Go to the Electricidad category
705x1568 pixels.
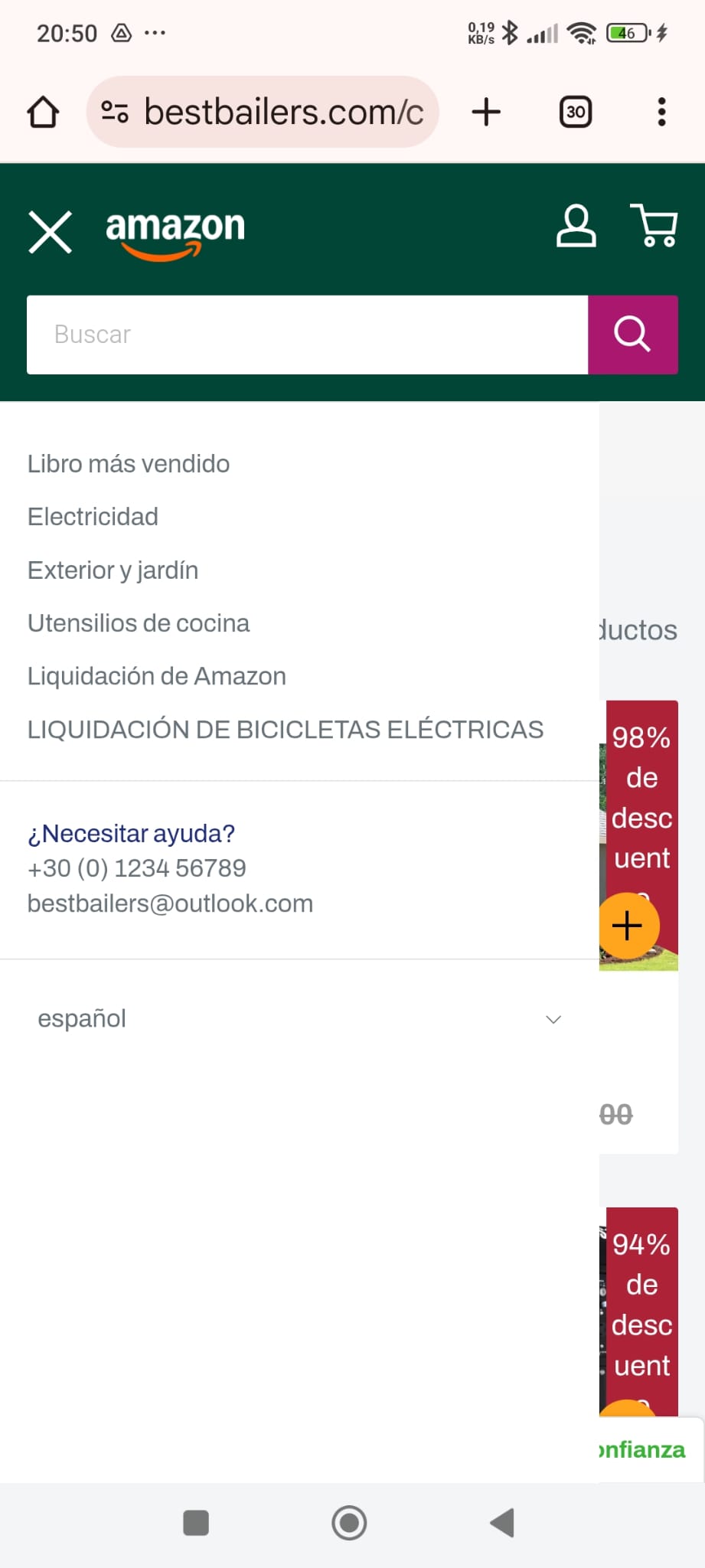(93, 517)
